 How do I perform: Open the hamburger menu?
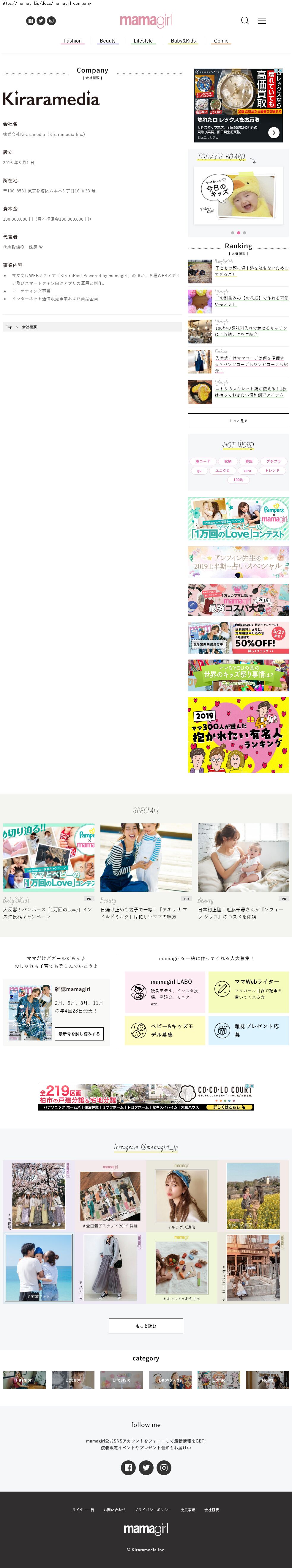tap(262, 21)
